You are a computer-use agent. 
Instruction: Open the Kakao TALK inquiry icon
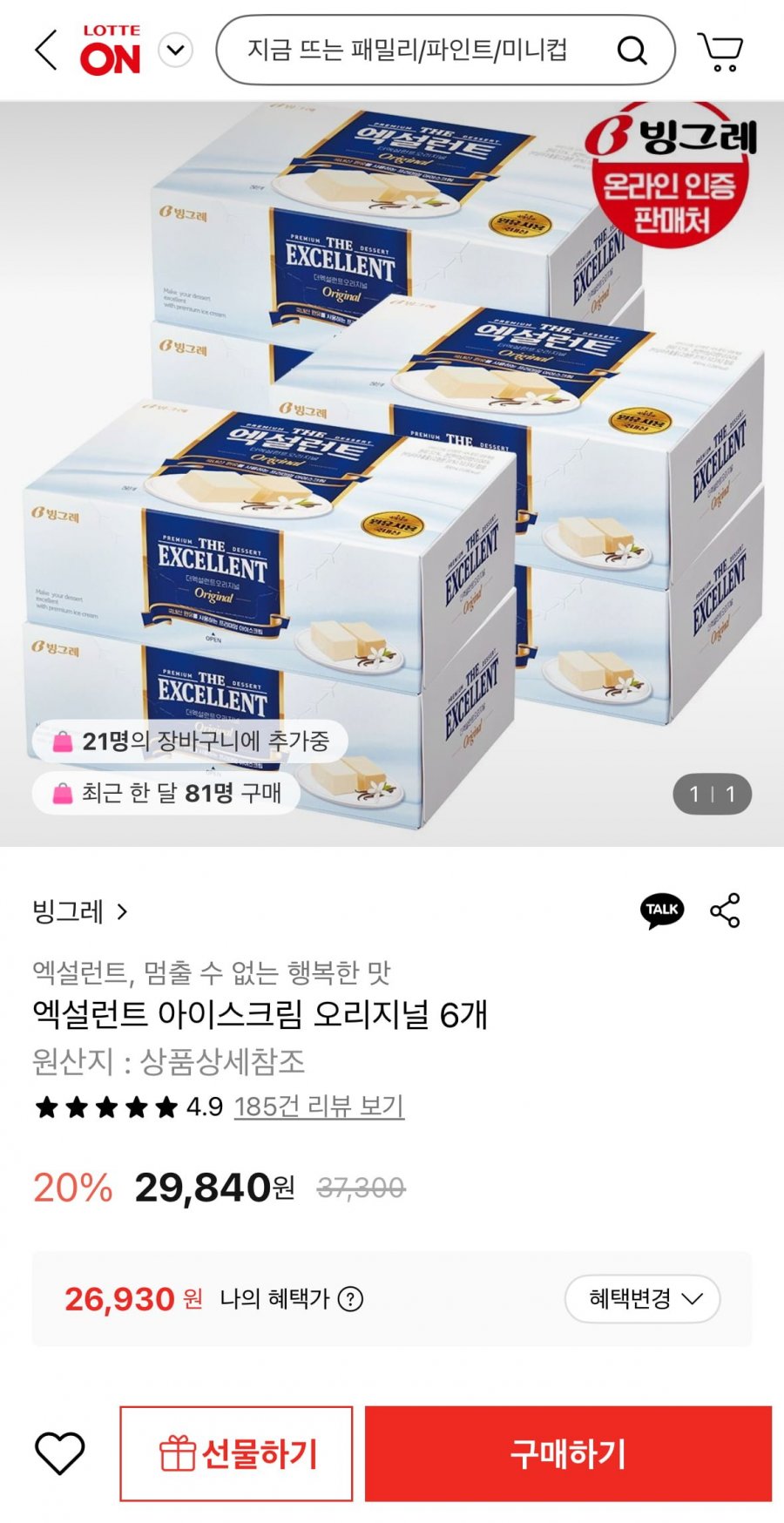click(x=662, y=910)
